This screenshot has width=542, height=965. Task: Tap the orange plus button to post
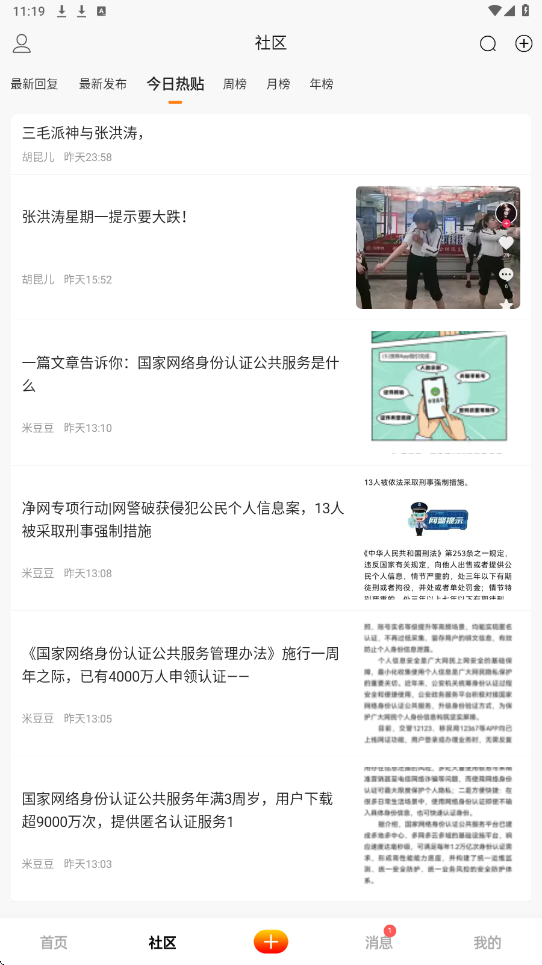[271, 942]
